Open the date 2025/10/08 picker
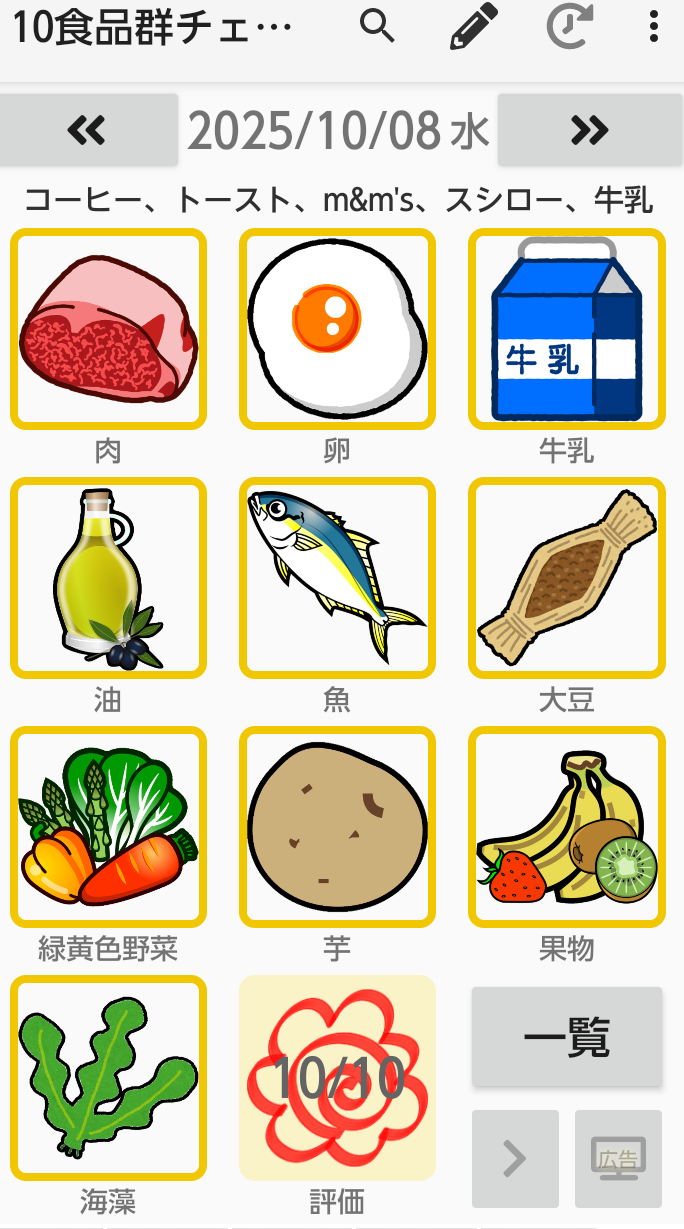684x1229 pixels. [338, 130]
